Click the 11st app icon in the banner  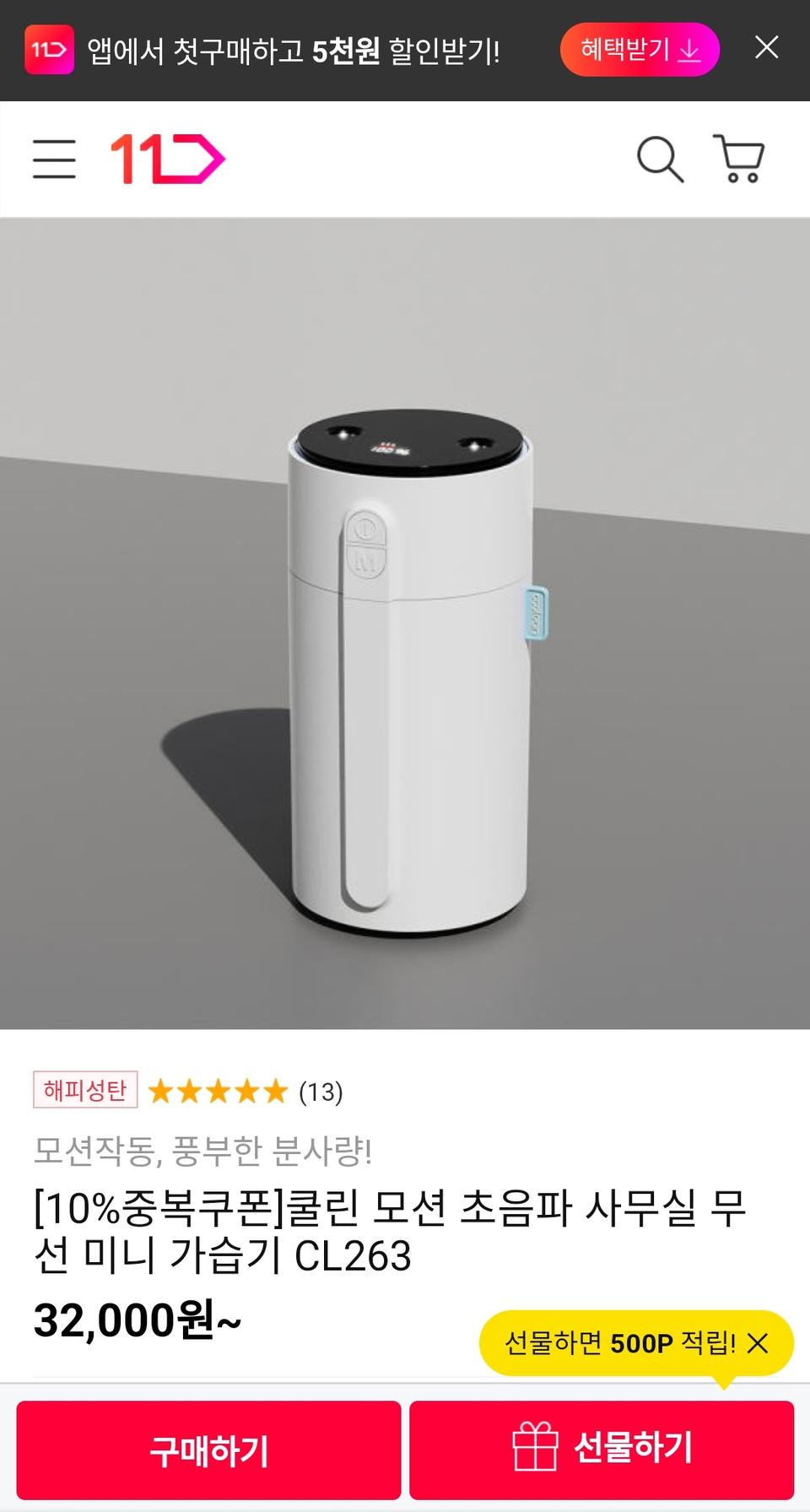46,48
